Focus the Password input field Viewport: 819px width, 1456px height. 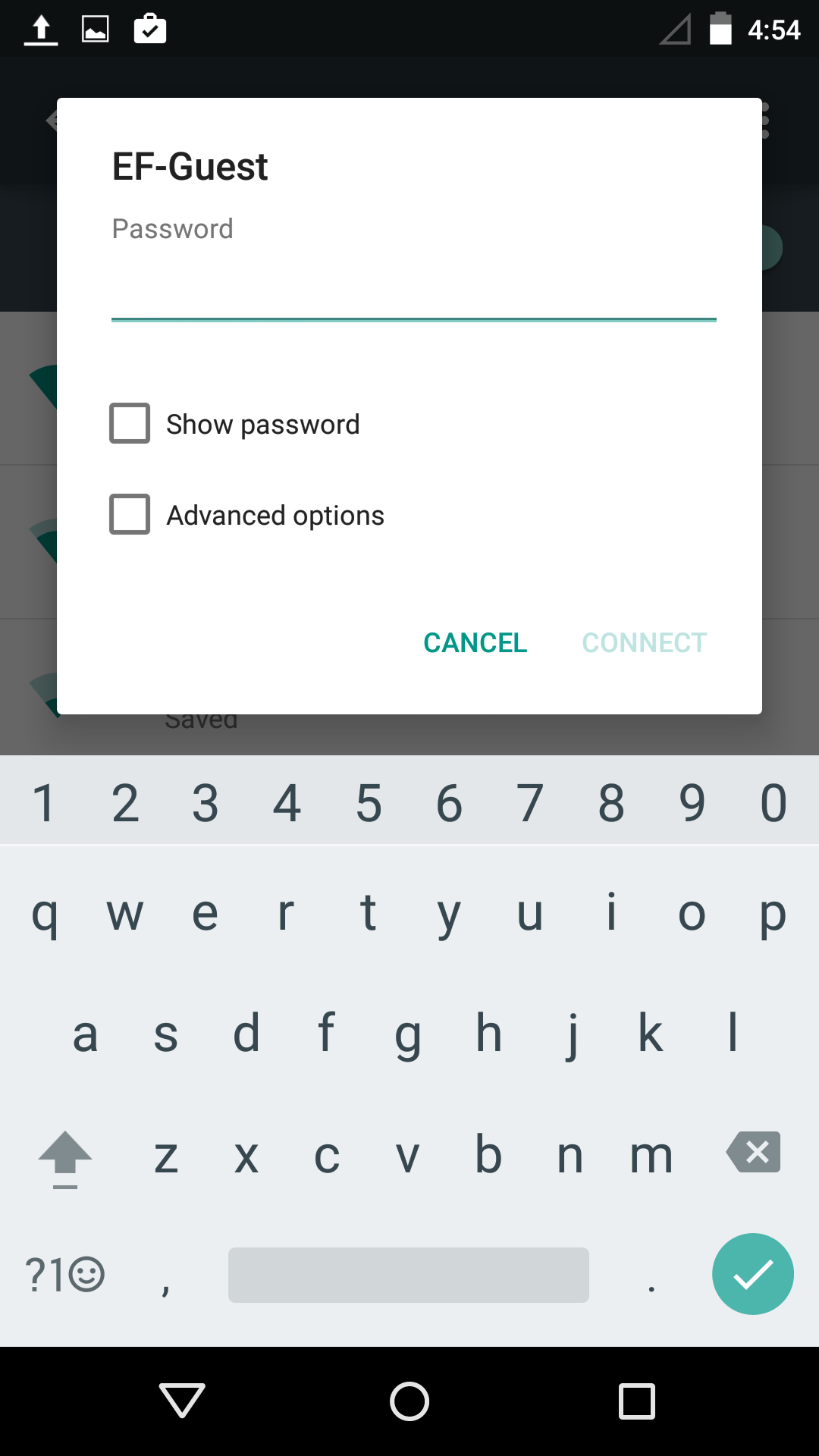click(413, 292)
